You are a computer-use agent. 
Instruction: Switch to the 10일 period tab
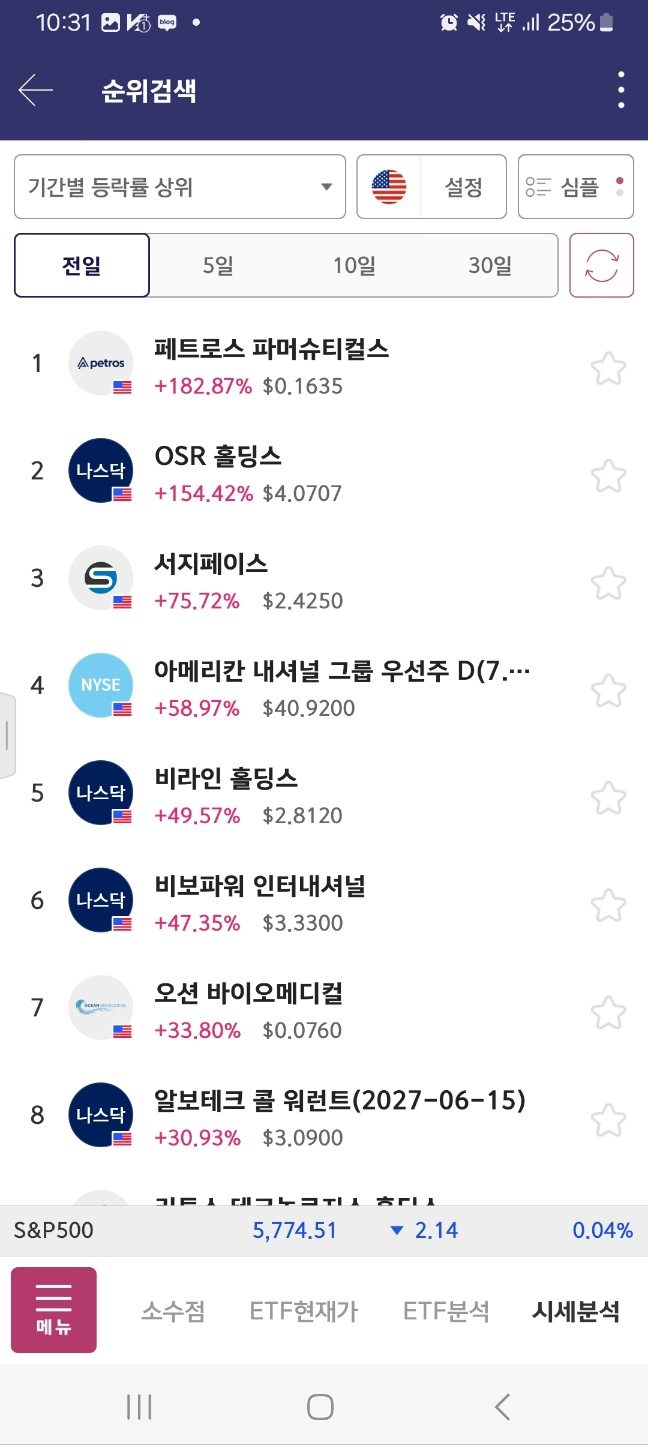pyautogui.click(x=354, y=266)
